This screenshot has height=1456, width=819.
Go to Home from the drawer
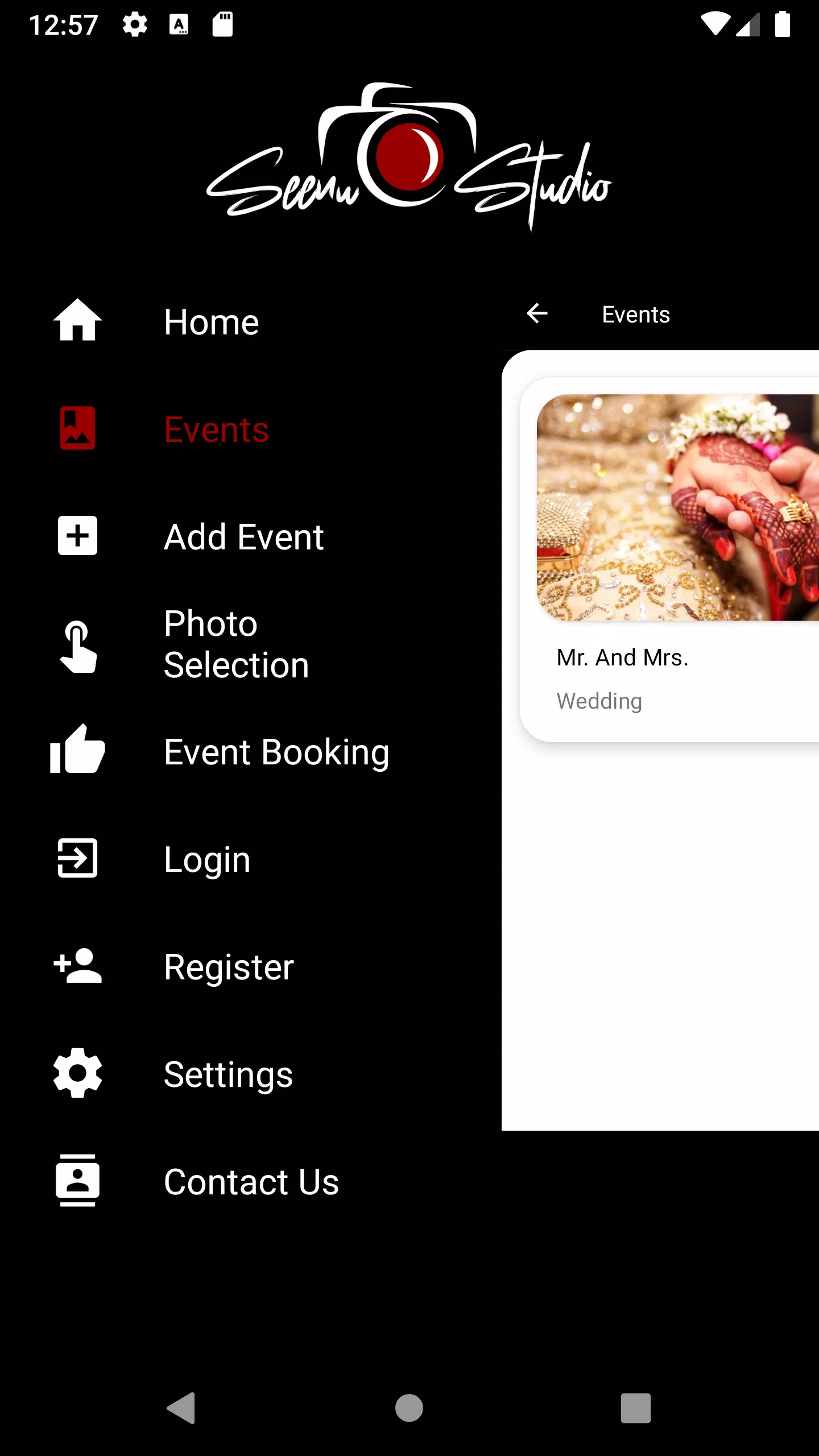point(210,322)
